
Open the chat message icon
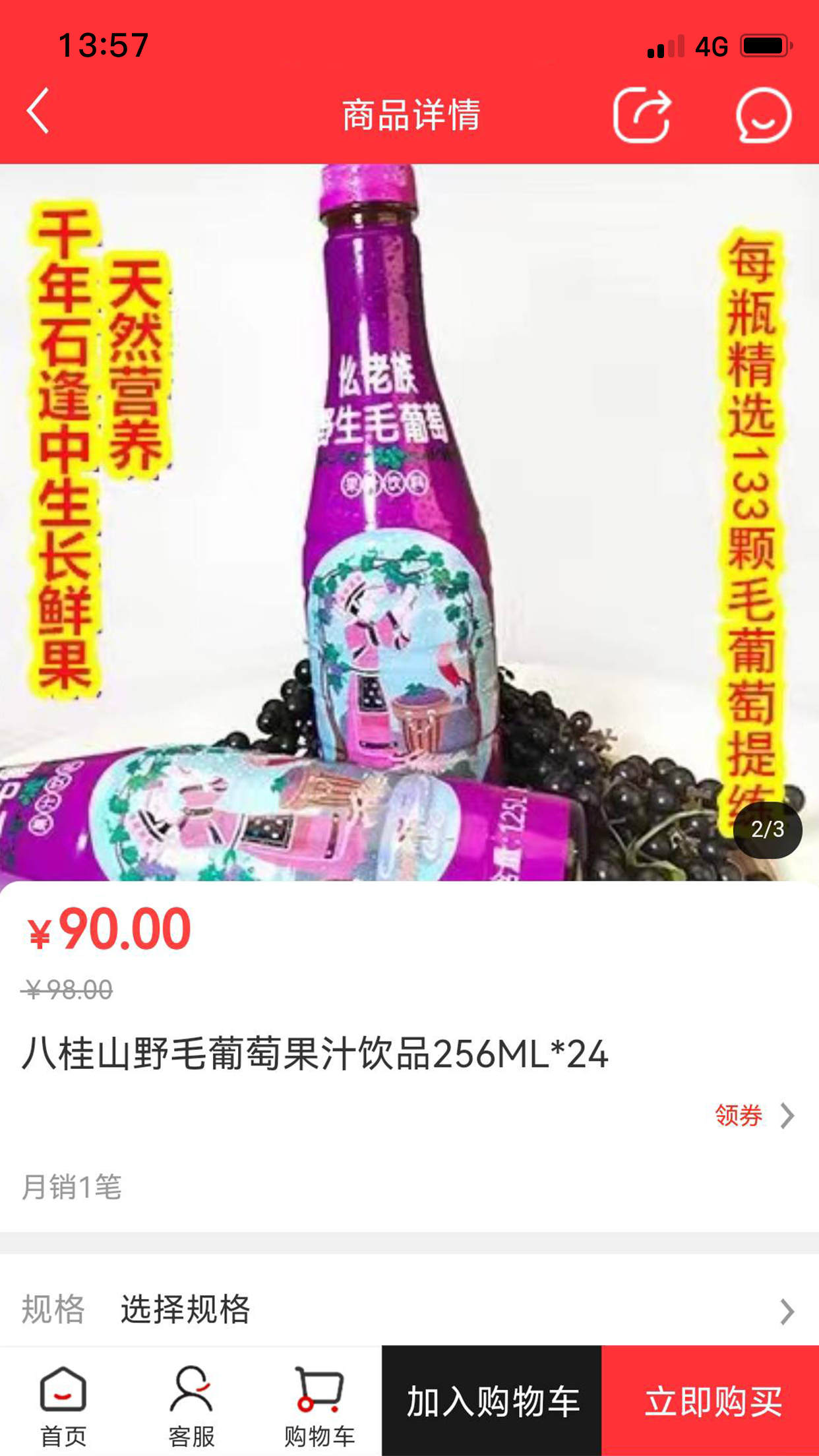pyautogui.click(x=763, y=115)
